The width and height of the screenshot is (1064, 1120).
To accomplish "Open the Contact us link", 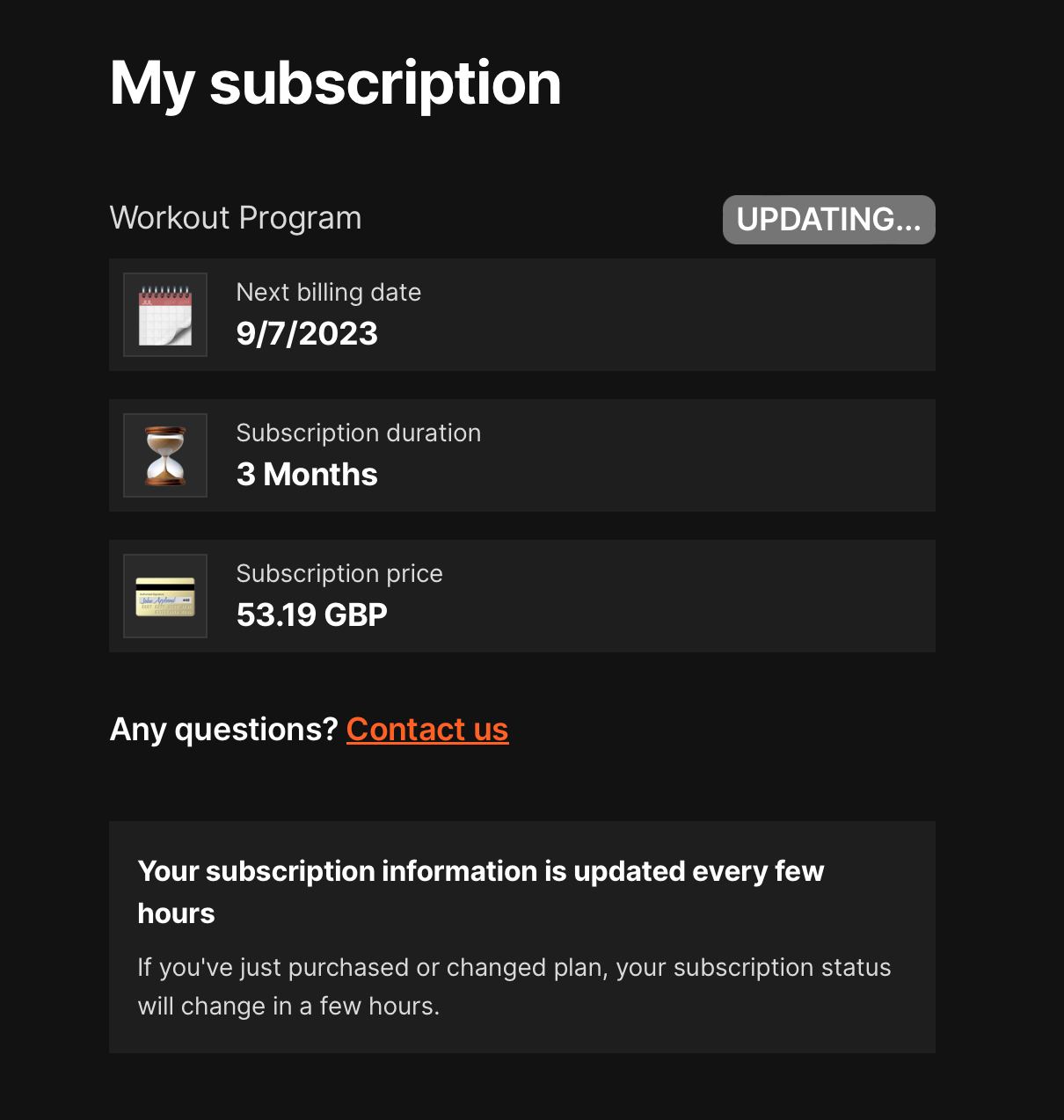I will click(x=427, y=729).
